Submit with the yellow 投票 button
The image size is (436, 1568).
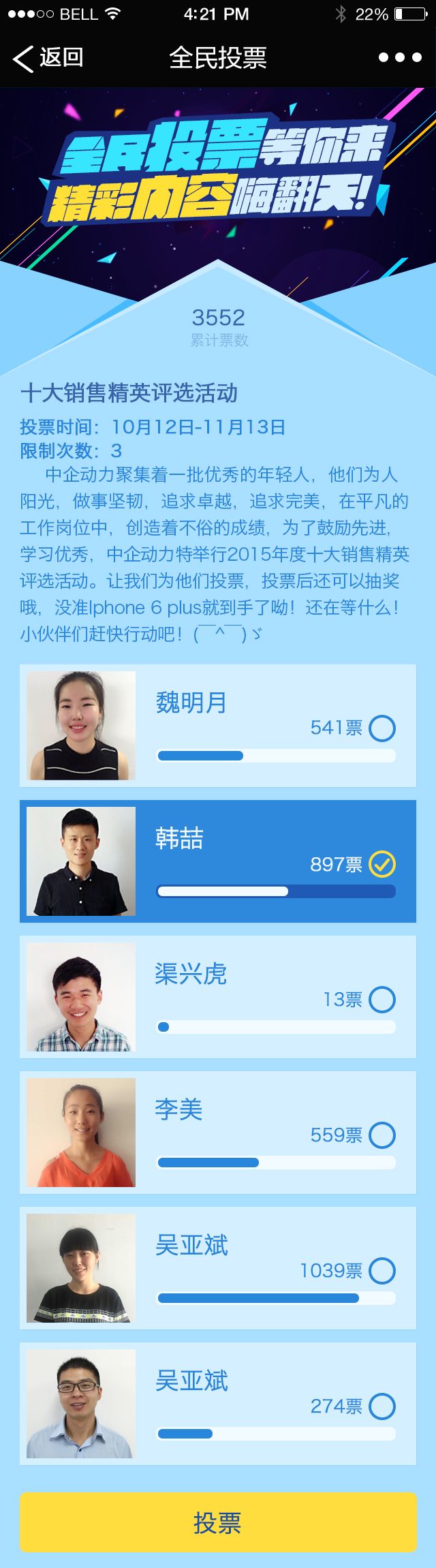point(218,1522)
